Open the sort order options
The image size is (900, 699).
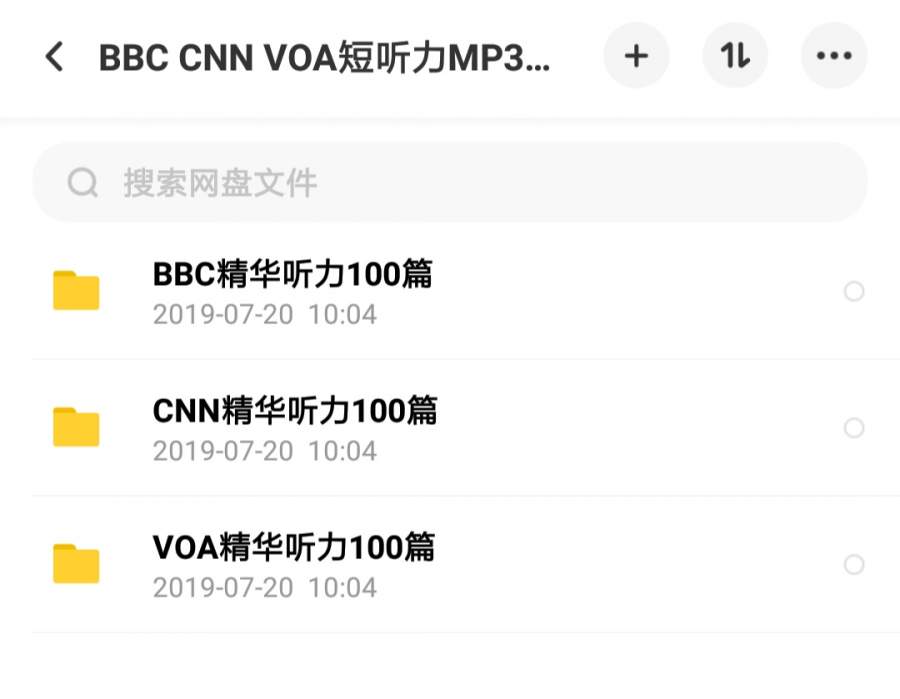coord(735,56)
